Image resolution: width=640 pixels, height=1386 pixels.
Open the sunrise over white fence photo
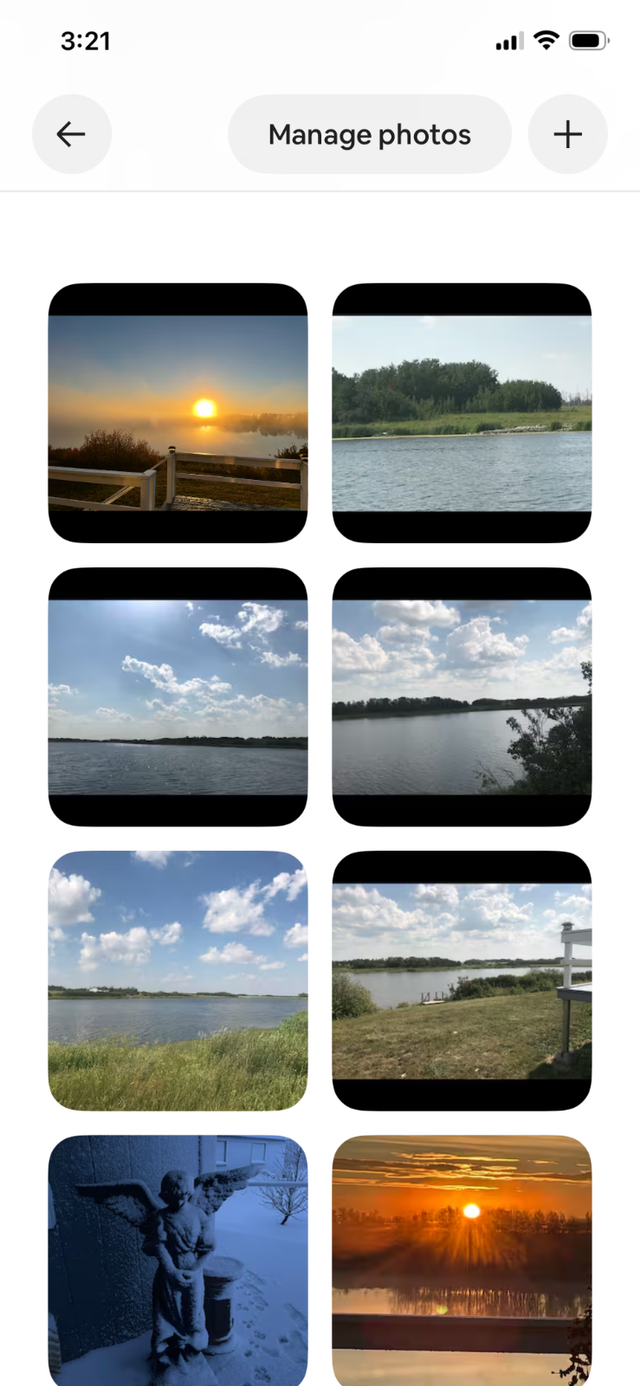(x=178, y=413)
